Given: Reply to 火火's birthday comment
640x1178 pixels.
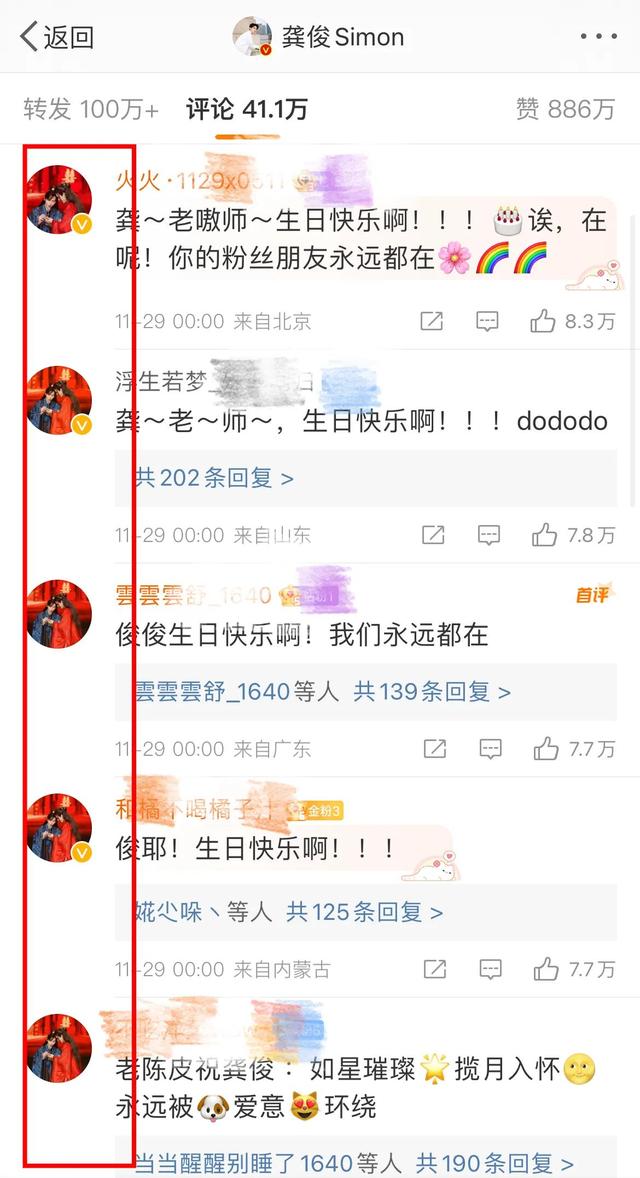Looking at the screenshot, I should (x=488, y=321).
